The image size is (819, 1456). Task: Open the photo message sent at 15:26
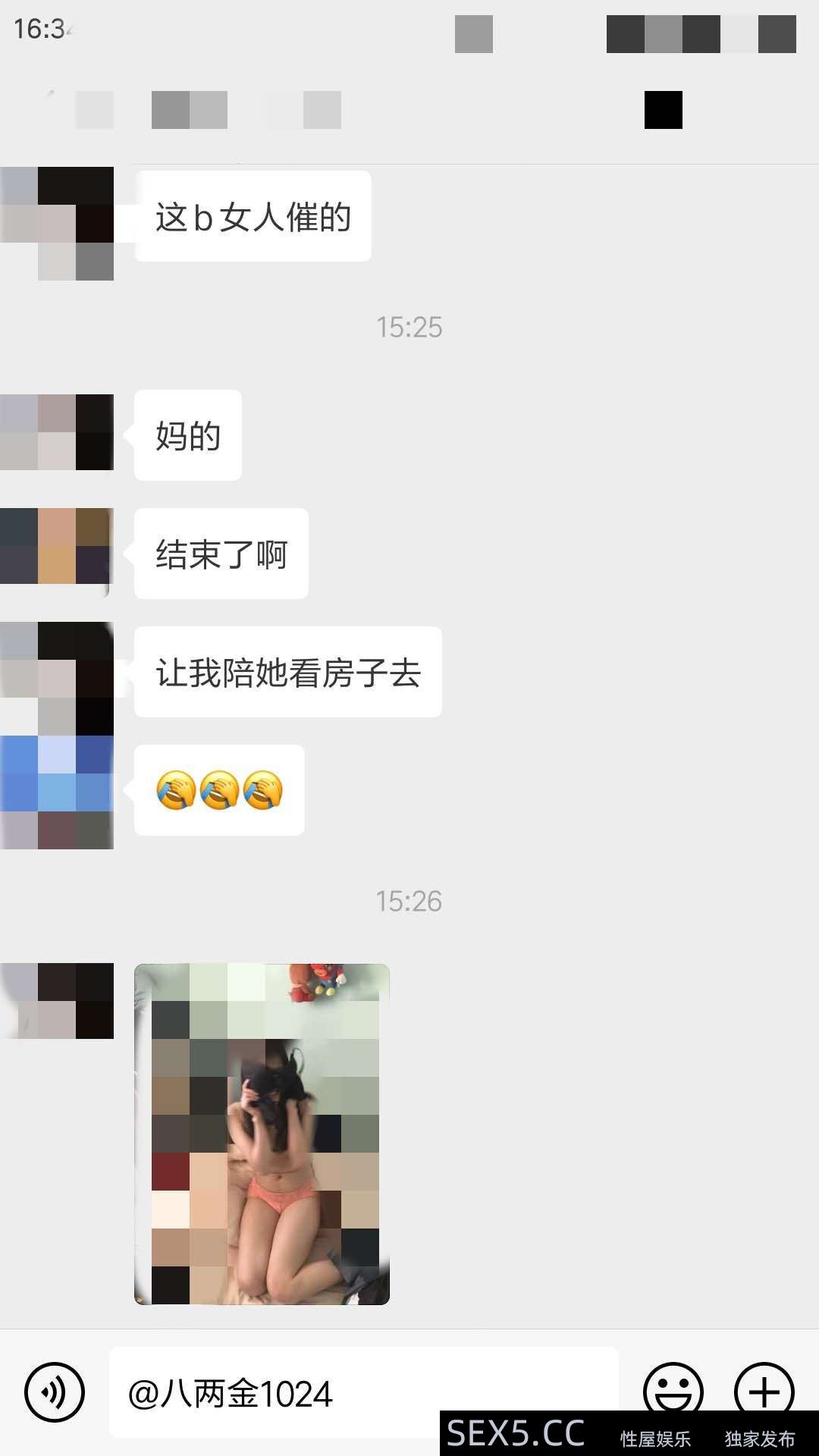262,1134
